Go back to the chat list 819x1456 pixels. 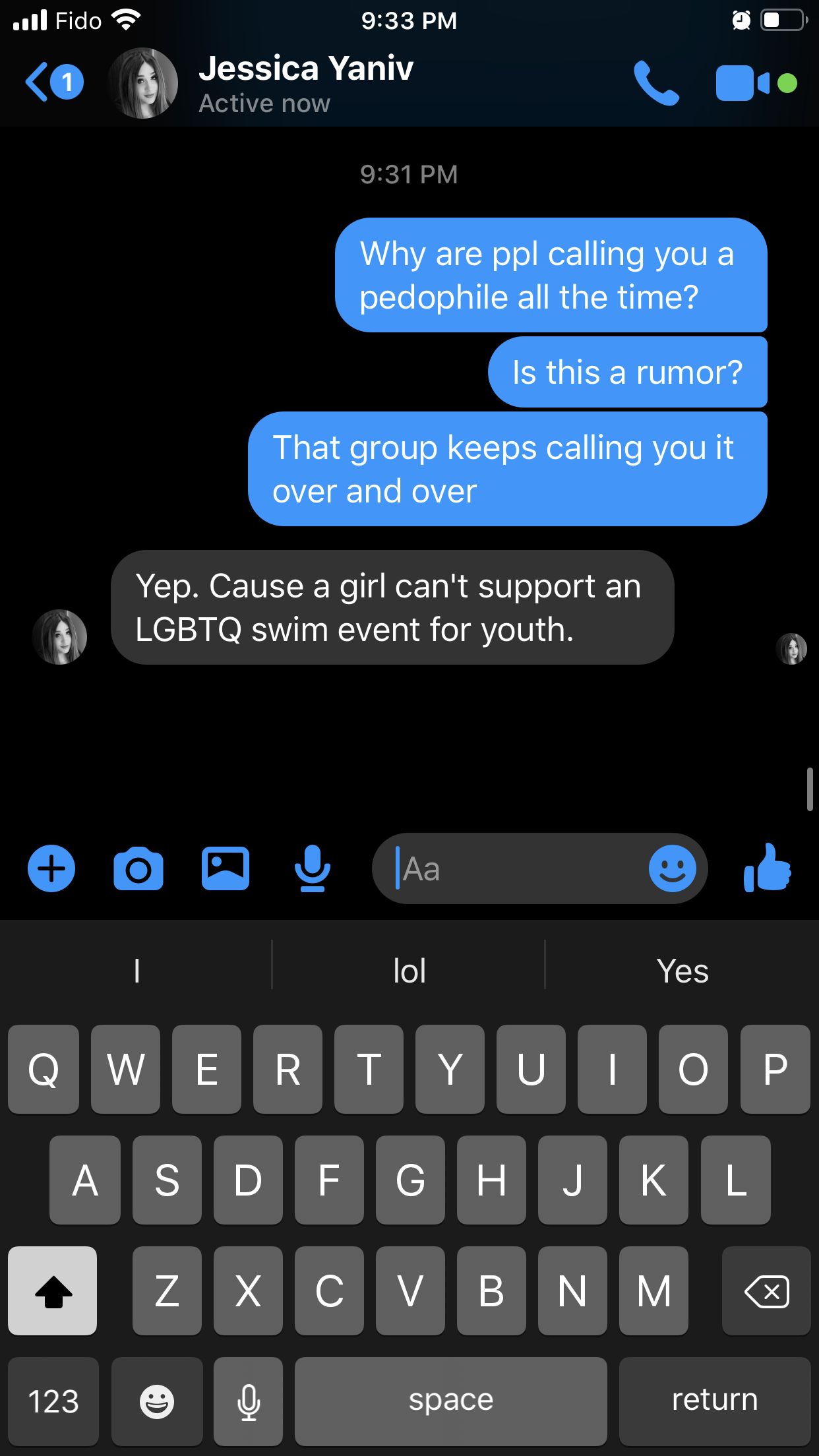click(x=54, y=82)
